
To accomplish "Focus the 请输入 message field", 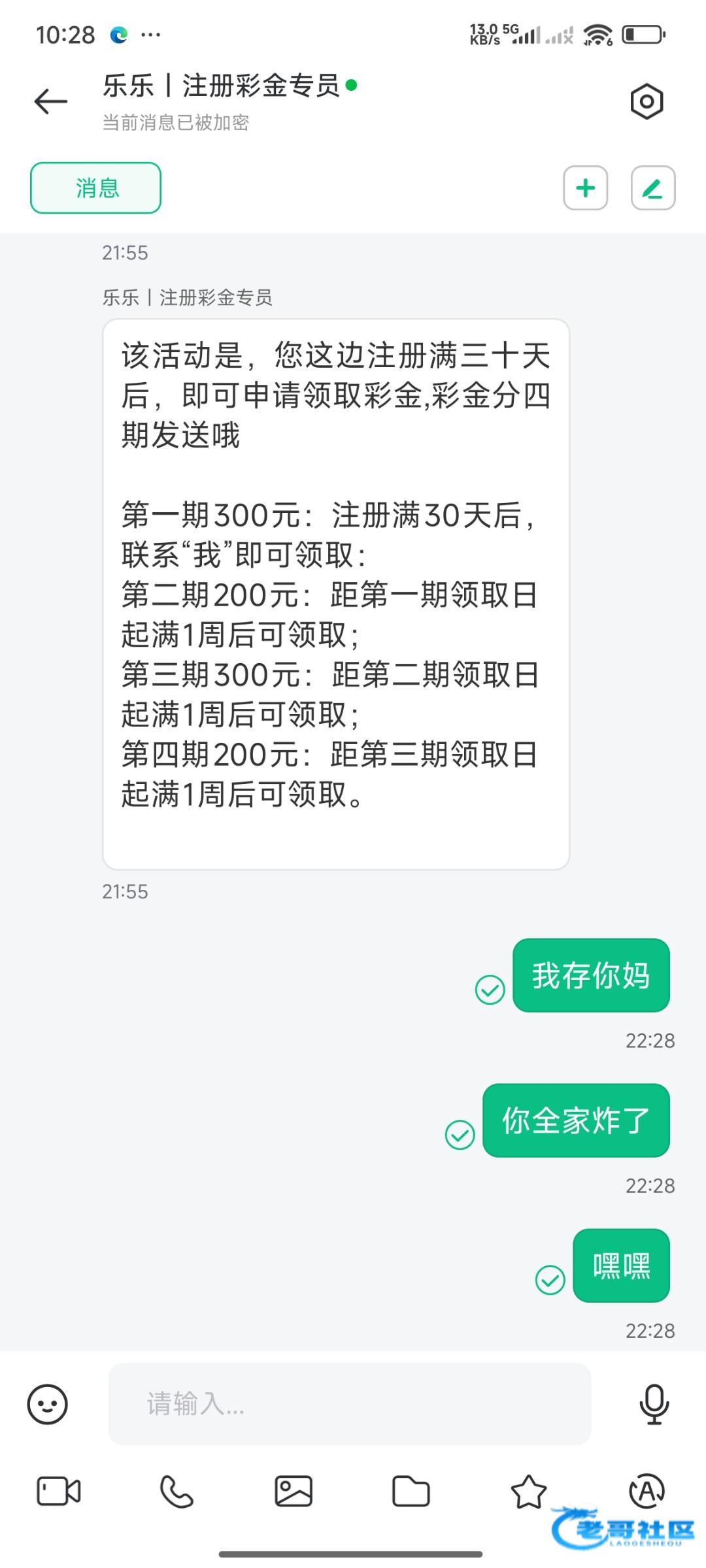I will point(350,1403).
